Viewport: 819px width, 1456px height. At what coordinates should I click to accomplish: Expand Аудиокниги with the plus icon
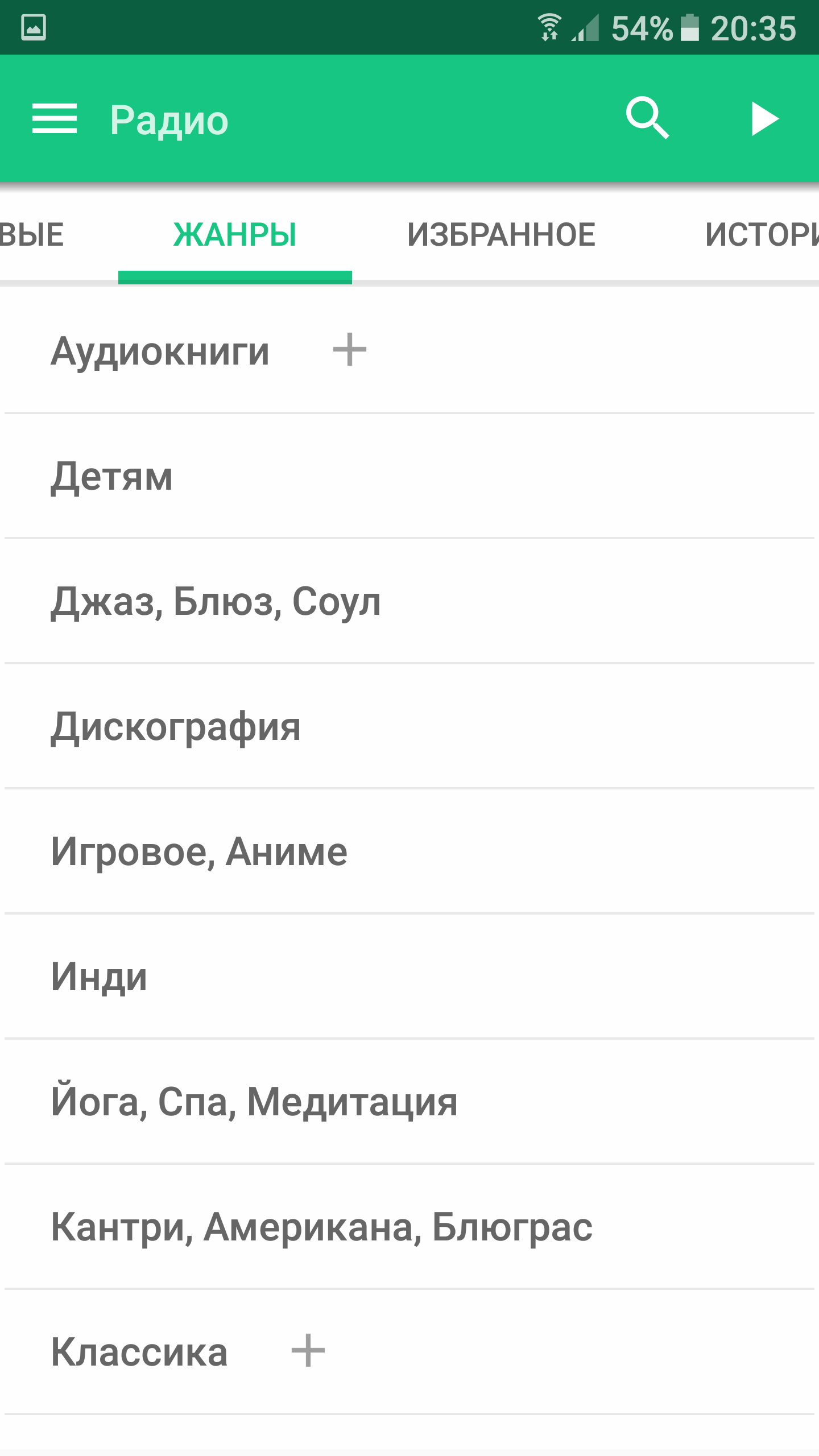pos(349,350)
